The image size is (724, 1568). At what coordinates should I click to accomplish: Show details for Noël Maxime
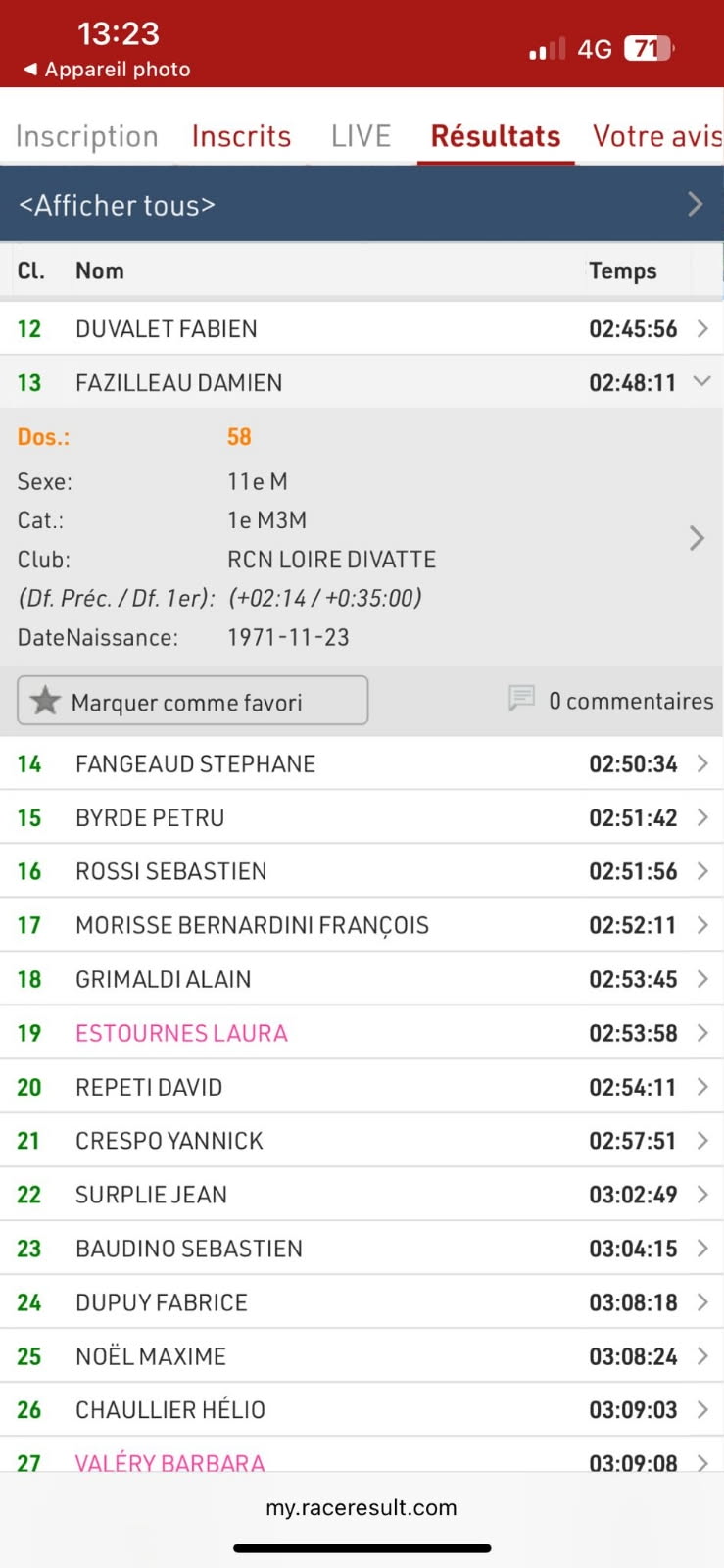(x=362, y=1357)
